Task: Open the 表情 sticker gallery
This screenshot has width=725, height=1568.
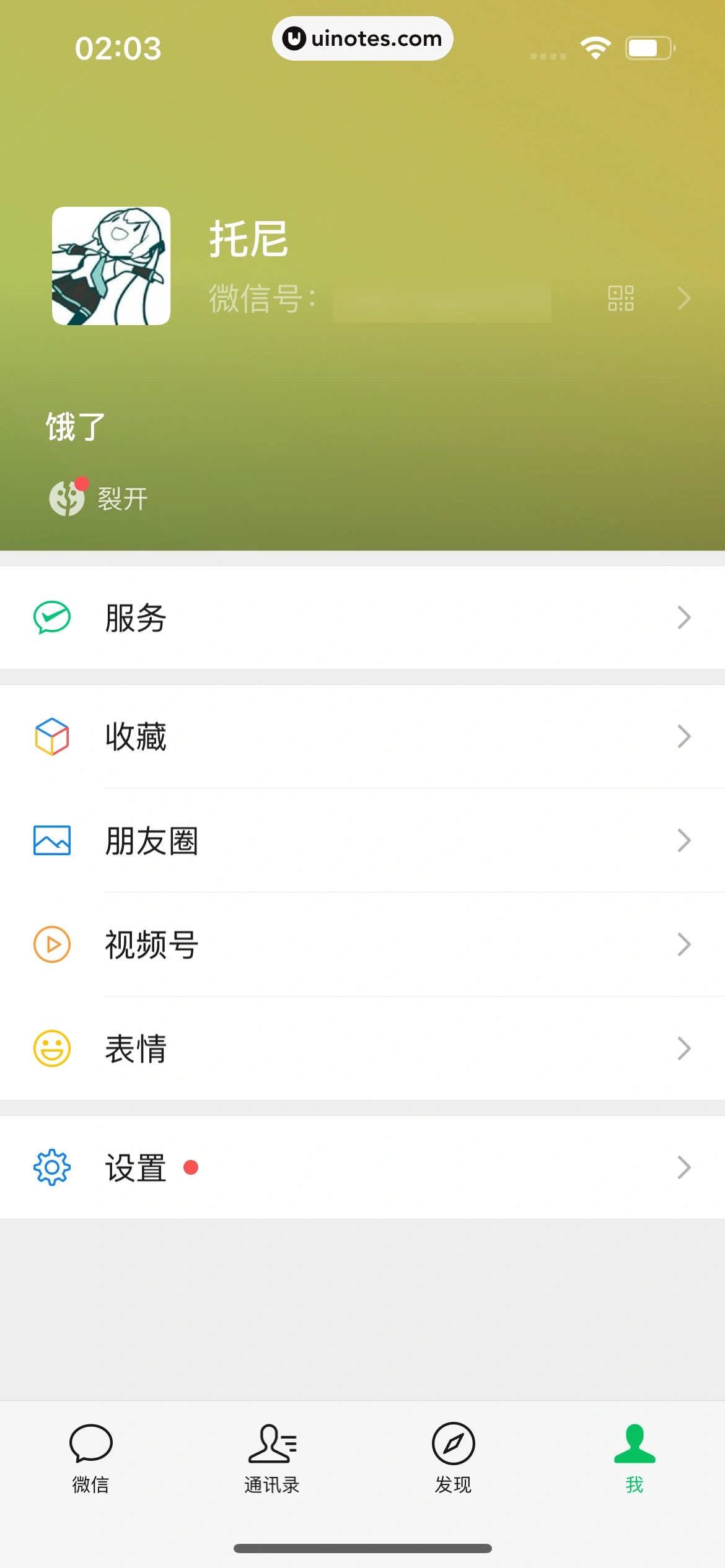Action: pos(362,1048)
